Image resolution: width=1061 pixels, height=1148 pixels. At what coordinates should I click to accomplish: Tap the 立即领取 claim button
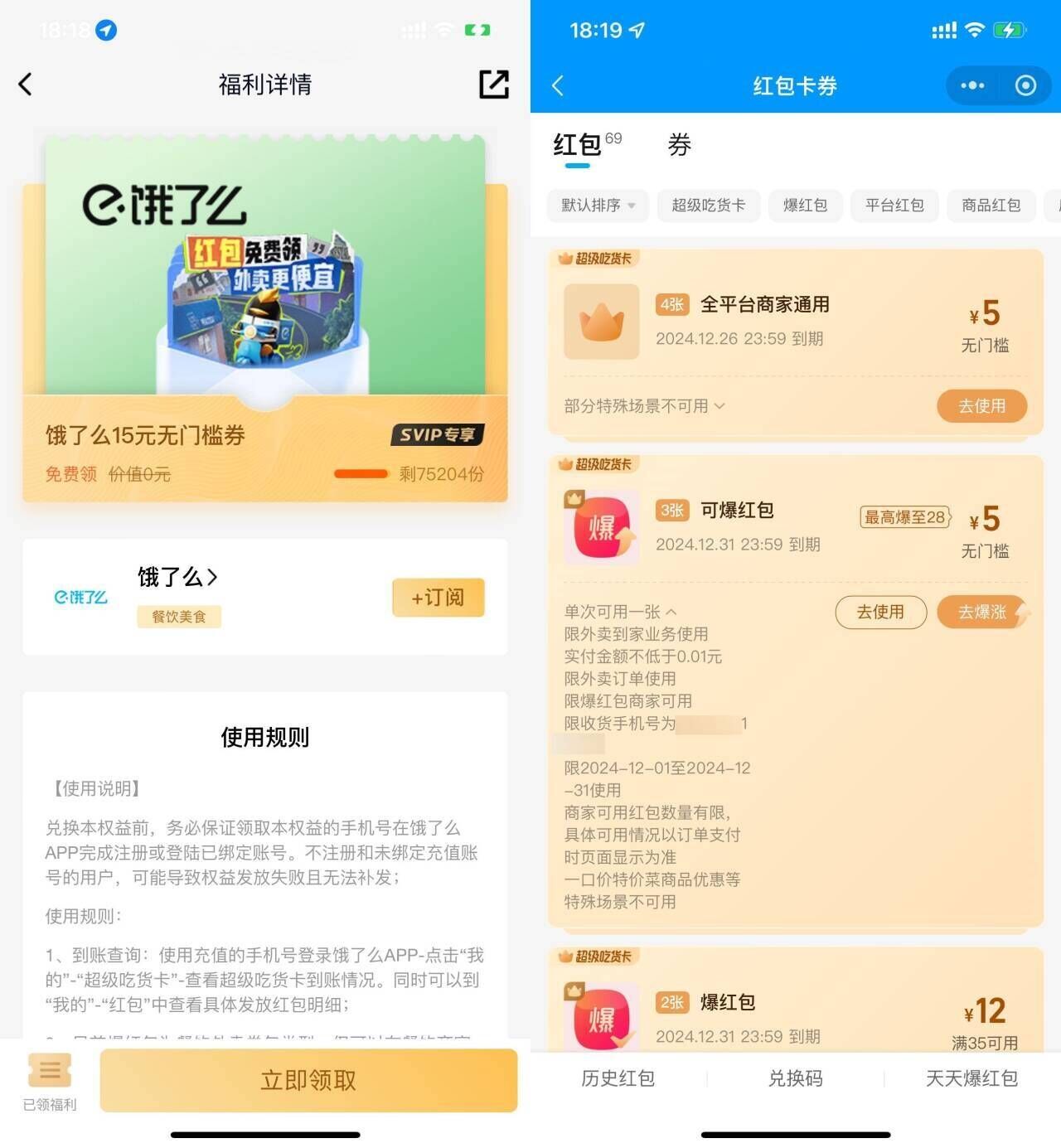(308, 1080)
